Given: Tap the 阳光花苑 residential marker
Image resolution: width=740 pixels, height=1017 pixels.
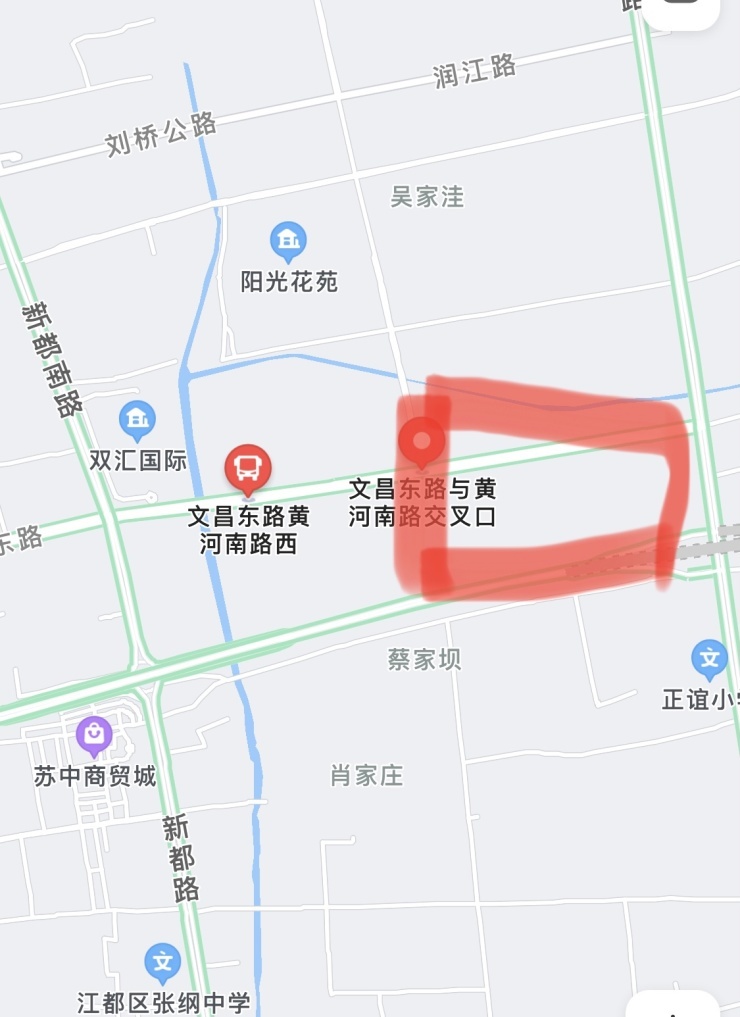Looking at the screenshot, I should (288, 241).
